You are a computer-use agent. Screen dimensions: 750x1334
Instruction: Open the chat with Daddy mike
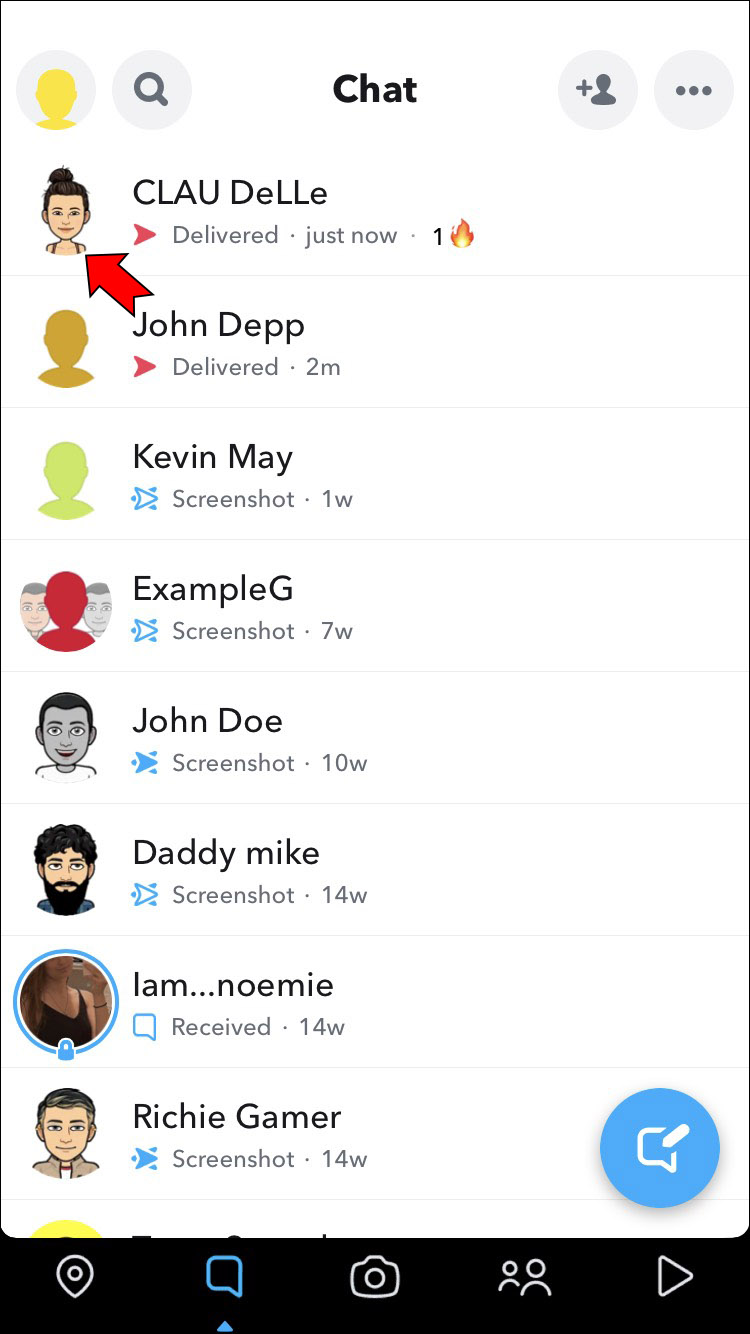click(x=400, y=871)
